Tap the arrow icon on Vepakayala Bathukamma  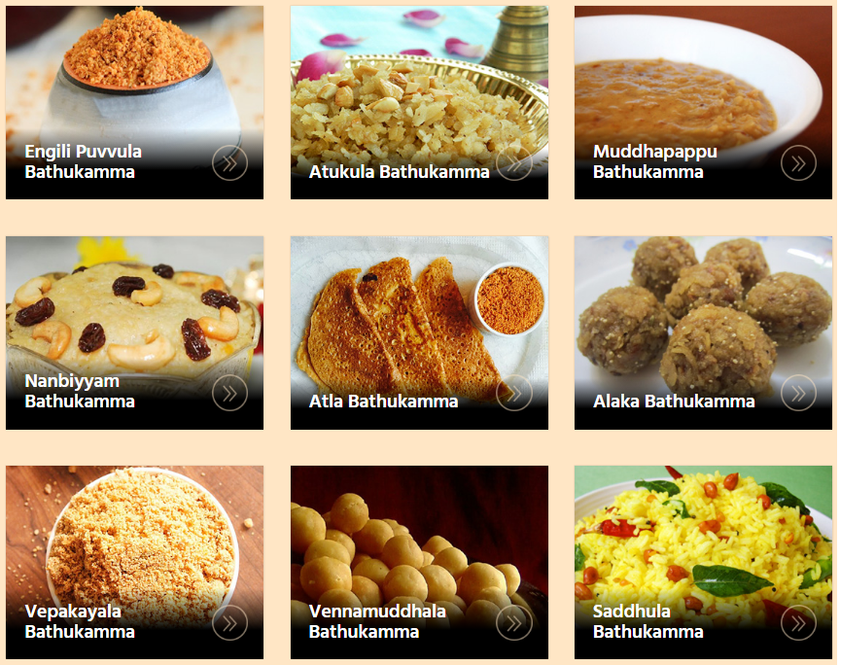click(230, 623)
